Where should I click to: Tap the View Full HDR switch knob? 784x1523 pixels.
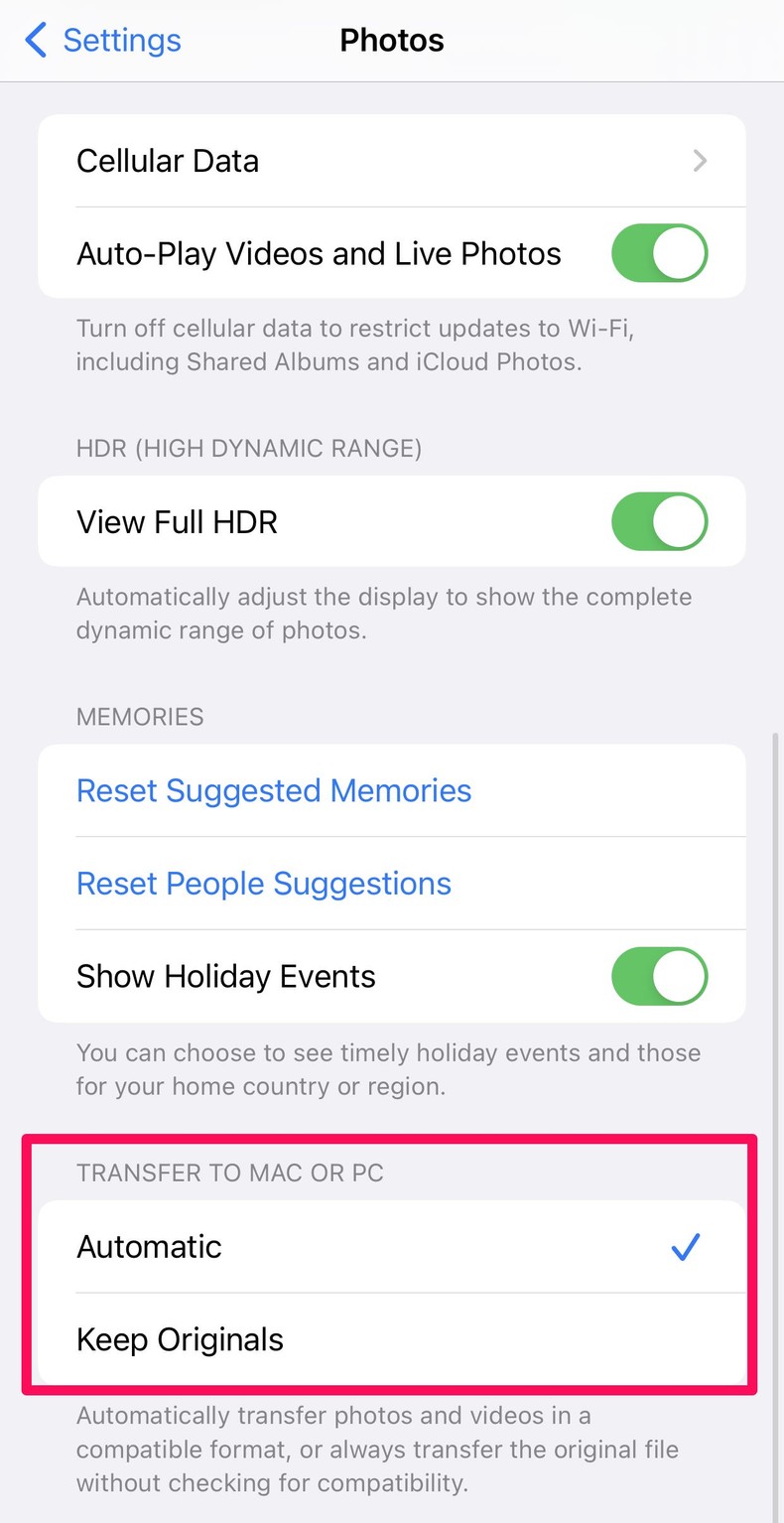681,521
